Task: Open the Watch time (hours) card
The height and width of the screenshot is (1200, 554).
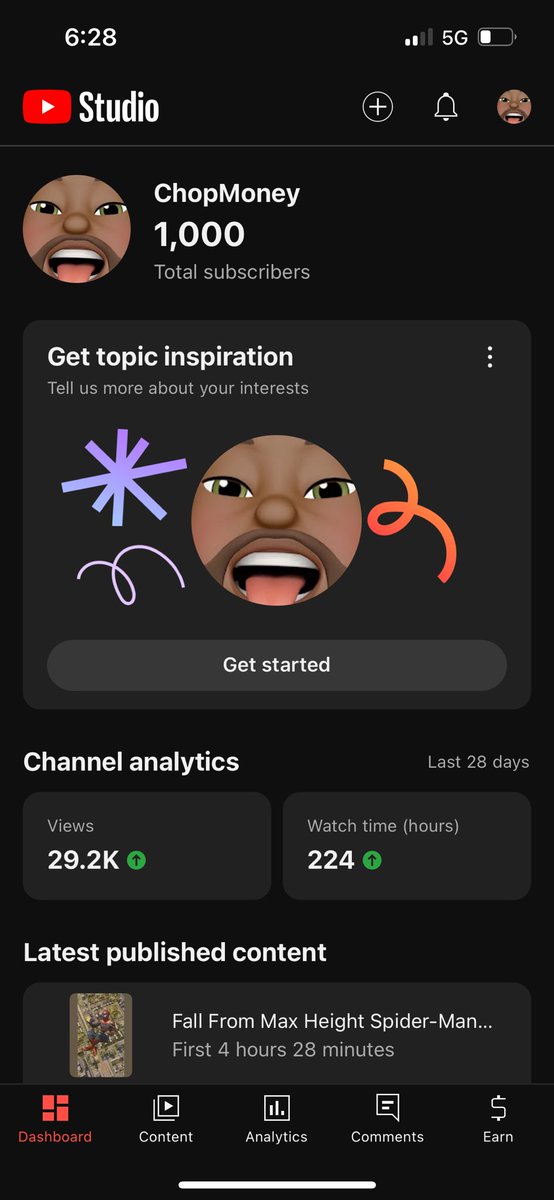Action: (407, 846)
